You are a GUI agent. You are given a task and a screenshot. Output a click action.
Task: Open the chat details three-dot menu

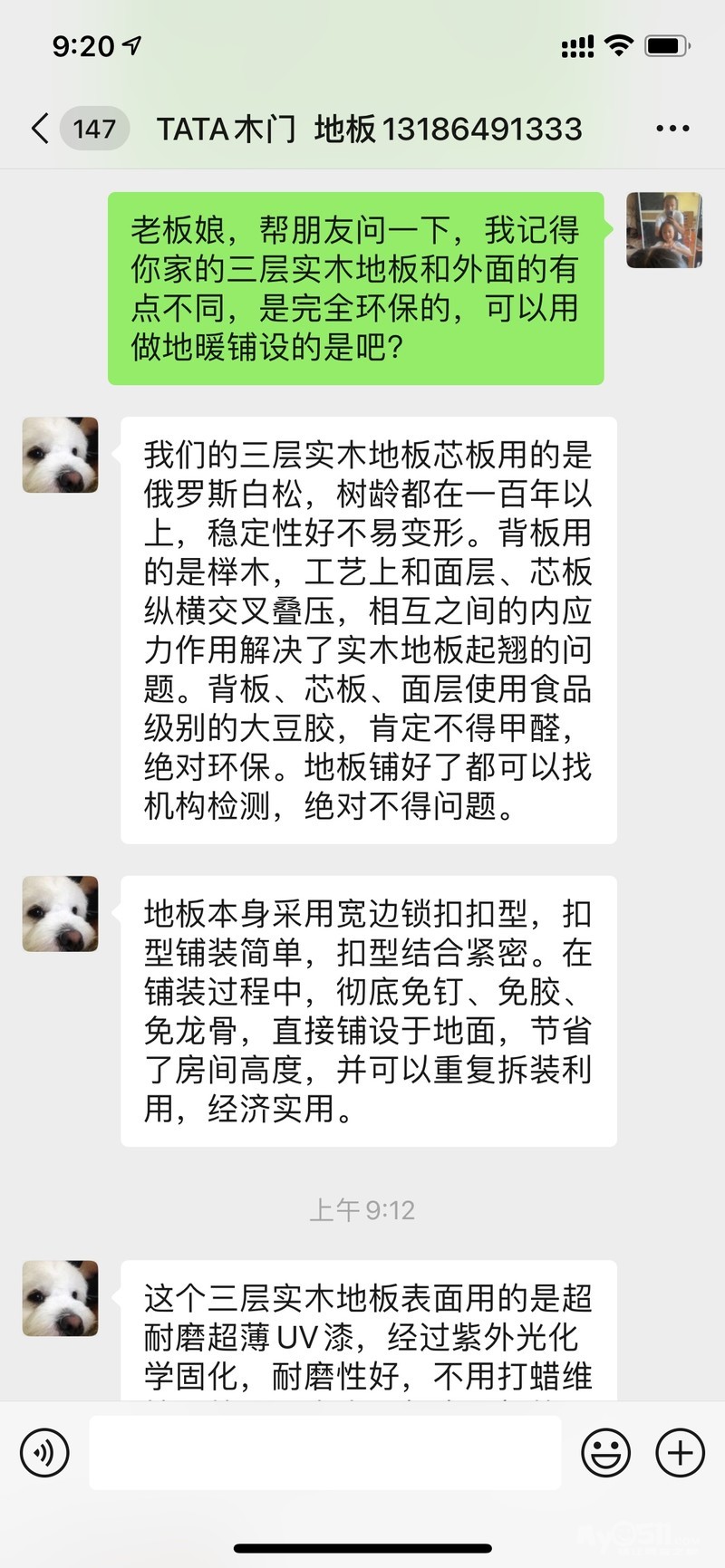[x=672, y=129]
